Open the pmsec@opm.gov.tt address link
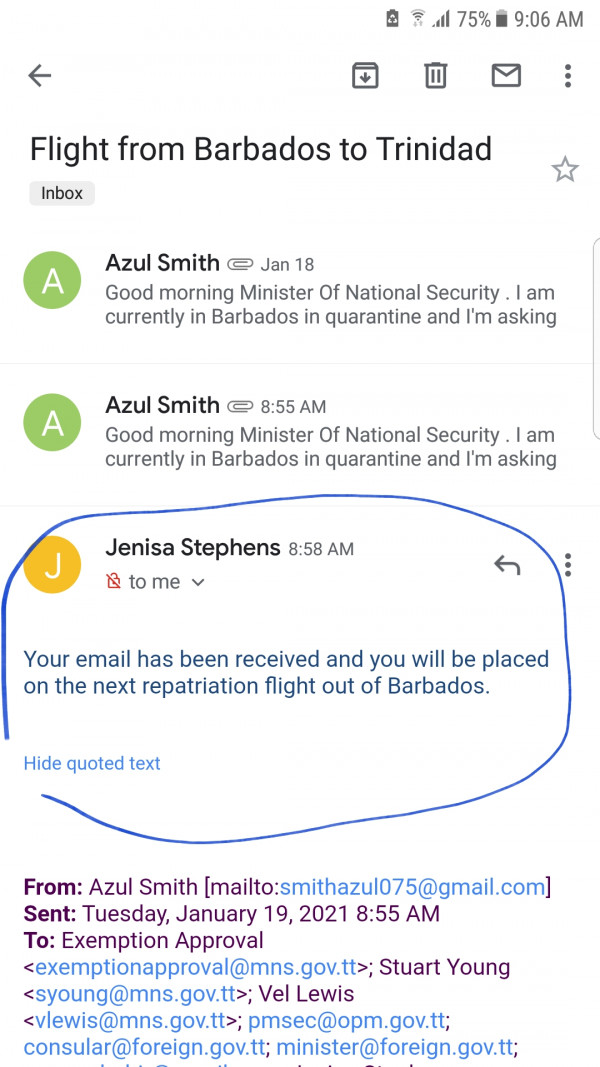 346,1021
